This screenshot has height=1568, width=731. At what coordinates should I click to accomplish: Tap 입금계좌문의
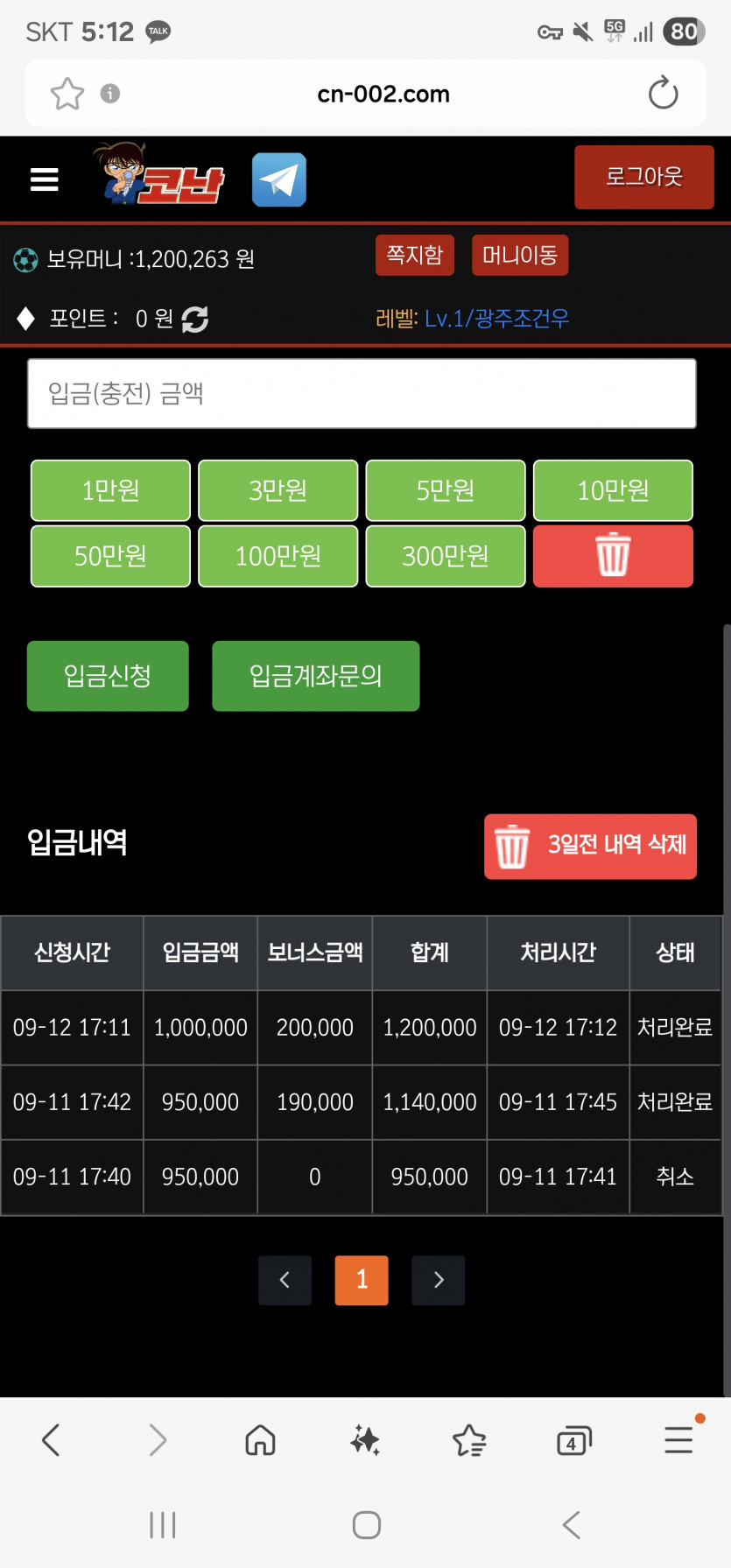coord(316,676)
